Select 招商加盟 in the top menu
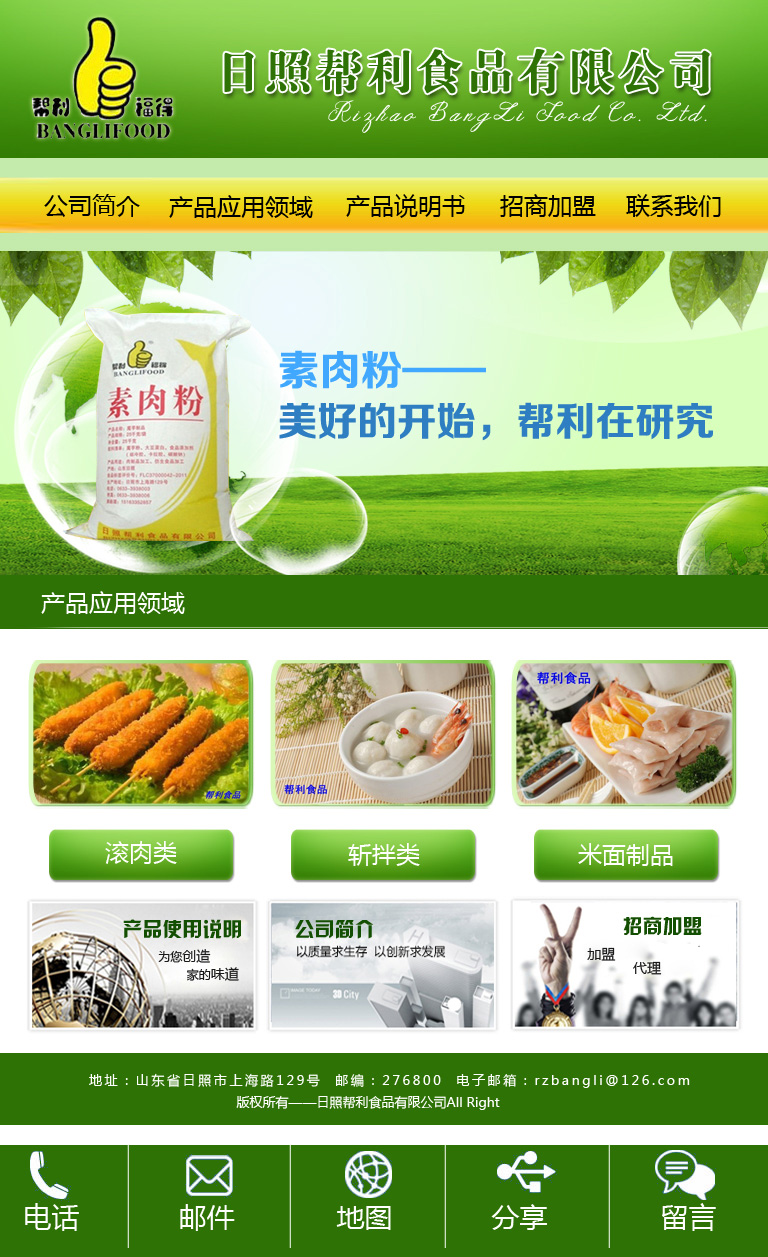The image size is (768, 1257). click(547, 207)
